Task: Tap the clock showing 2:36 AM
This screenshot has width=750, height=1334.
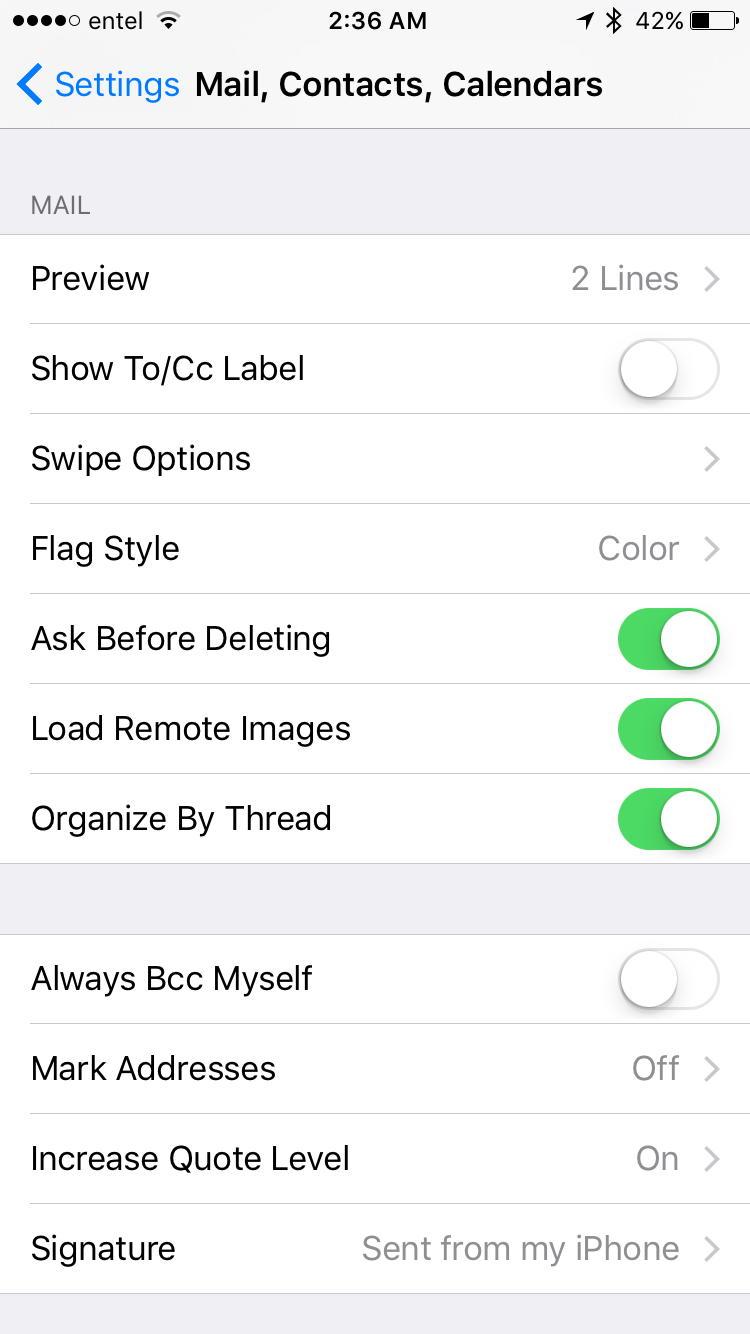Action: coord(378,20)
